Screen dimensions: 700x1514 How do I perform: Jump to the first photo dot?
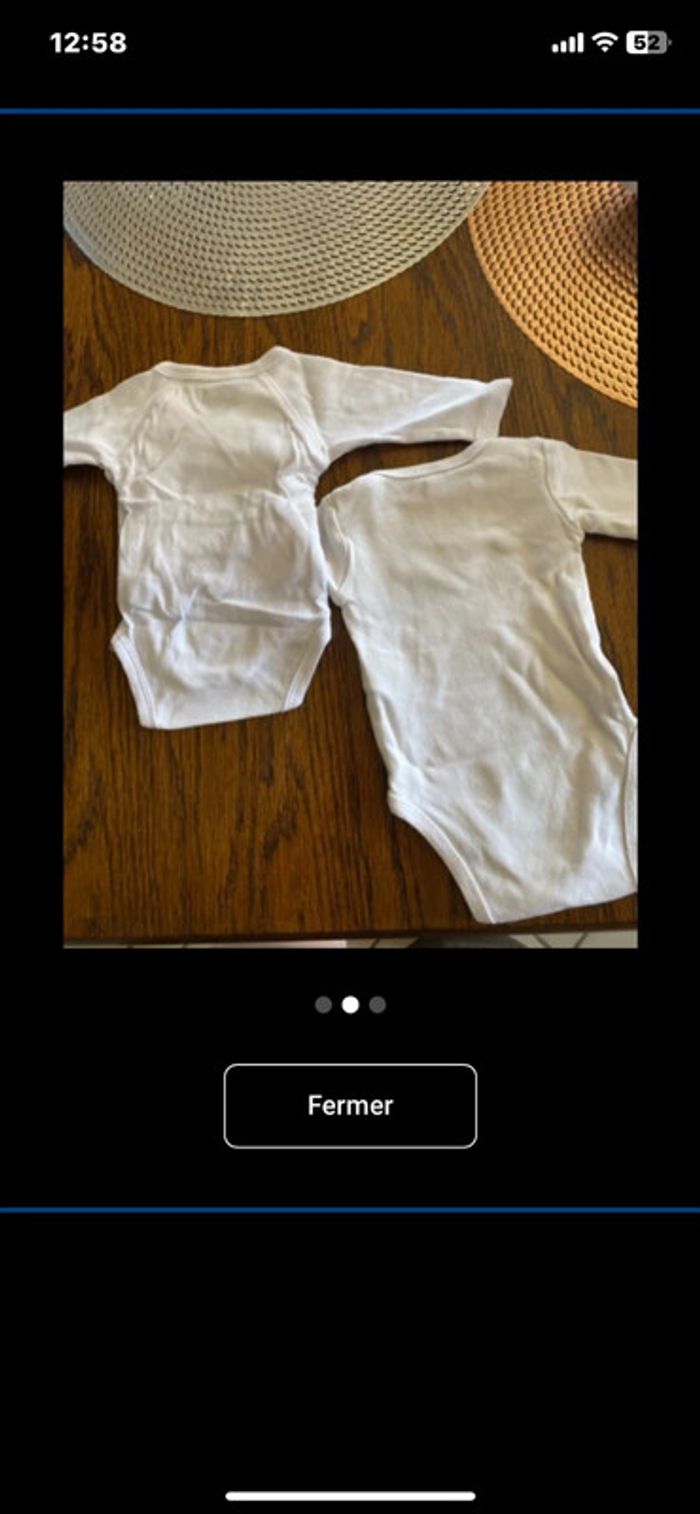coord(323,1005)
